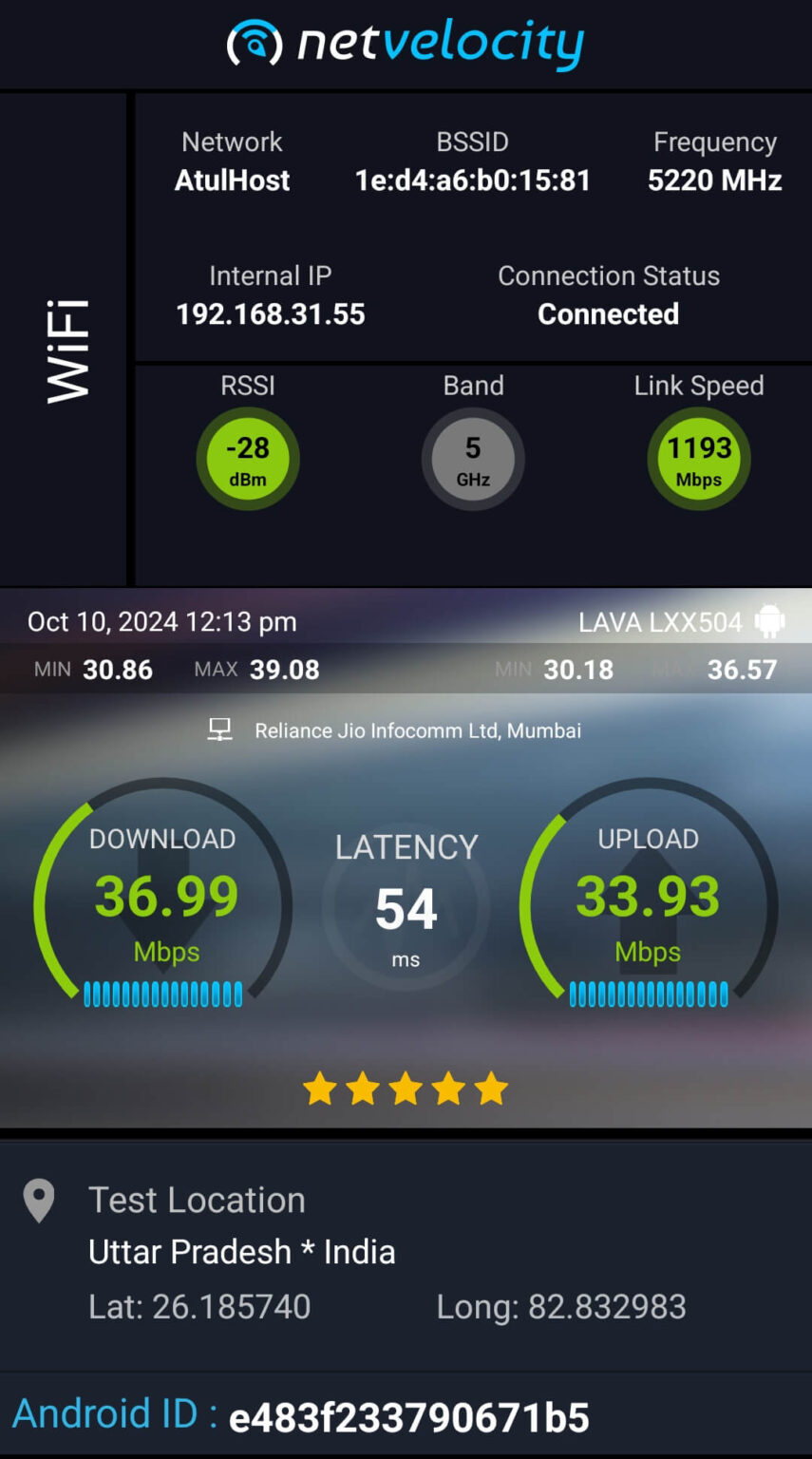This screenshot has width=812, height=1459.
Task: Click the Link Speed gauge showing 1193 Mbps
Action: coord(698,459)
